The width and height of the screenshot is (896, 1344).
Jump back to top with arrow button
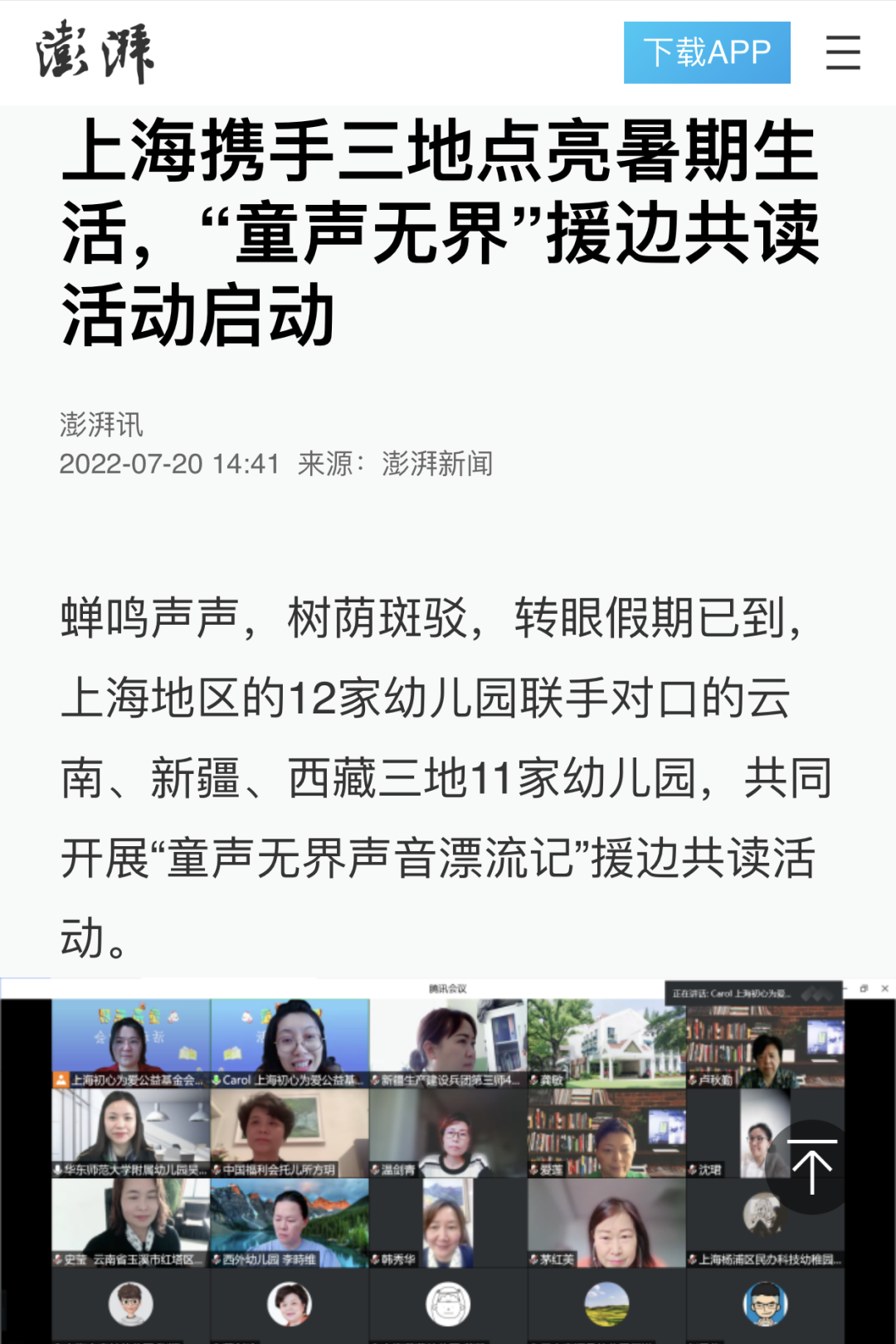pyautogui.click(x=811, y=1166)
